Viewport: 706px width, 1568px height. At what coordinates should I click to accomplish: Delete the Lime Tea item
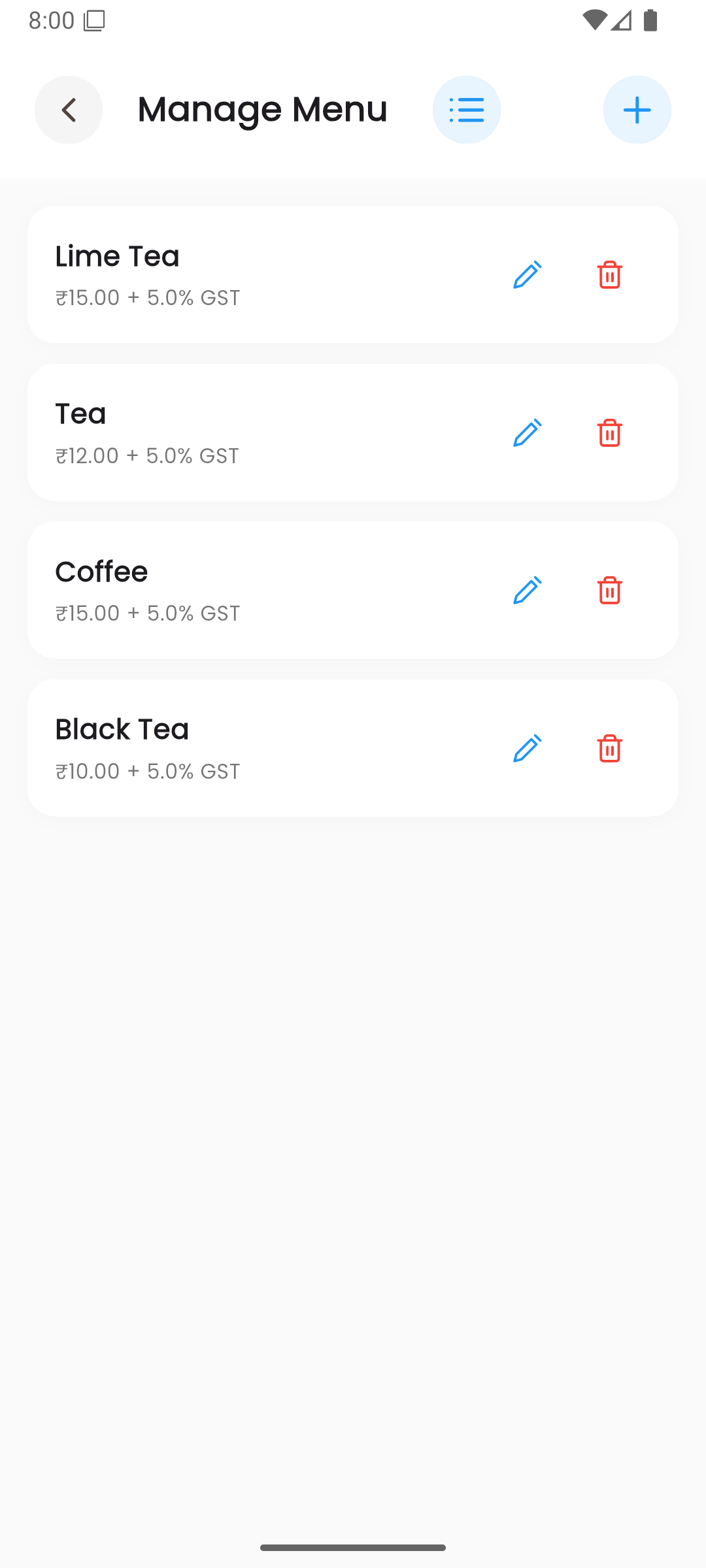tap(609, 275)
